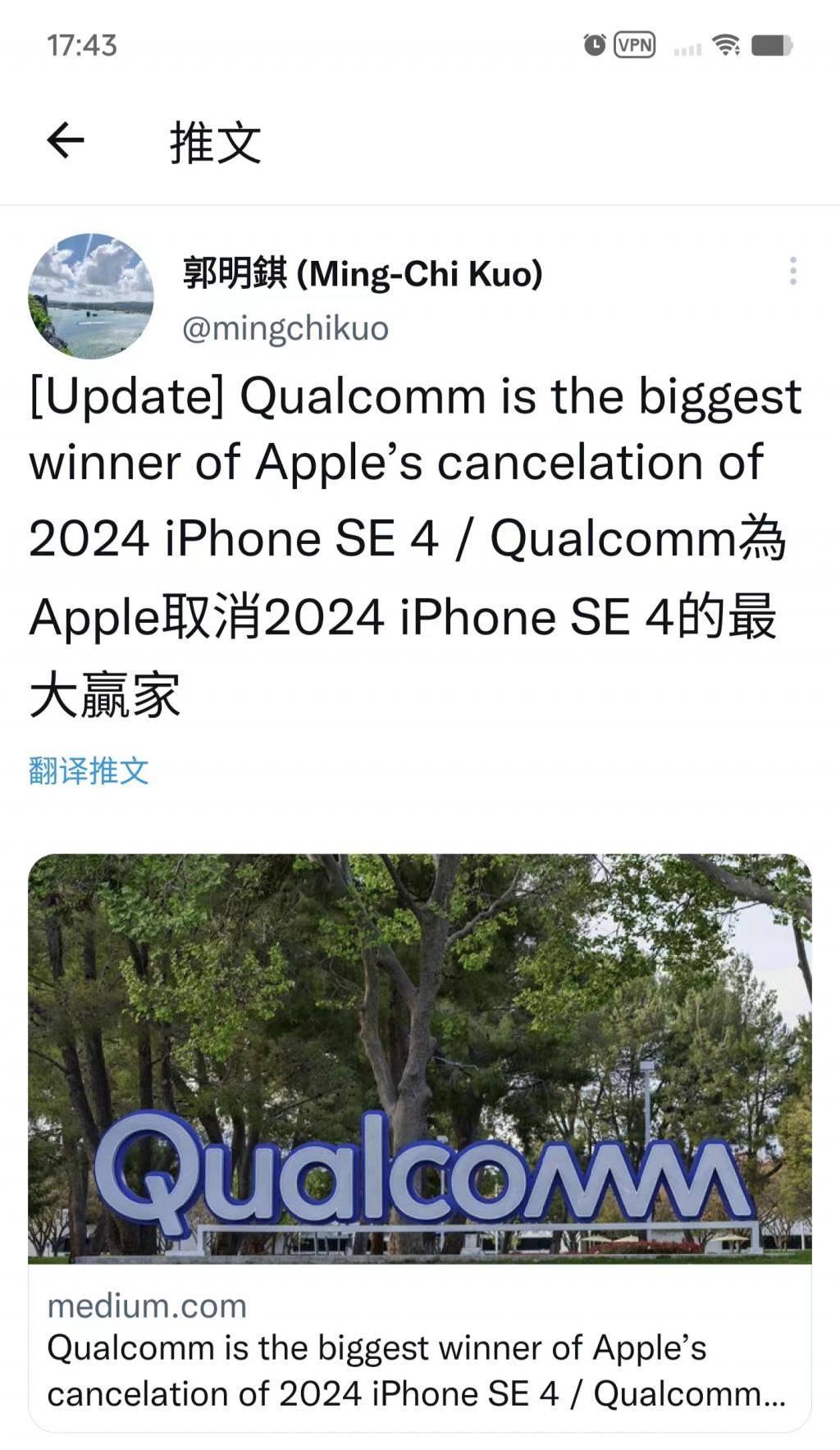Go back using the arrow icon
Viewport: 840px width, 1450px height.
click(x=66, y=140)
